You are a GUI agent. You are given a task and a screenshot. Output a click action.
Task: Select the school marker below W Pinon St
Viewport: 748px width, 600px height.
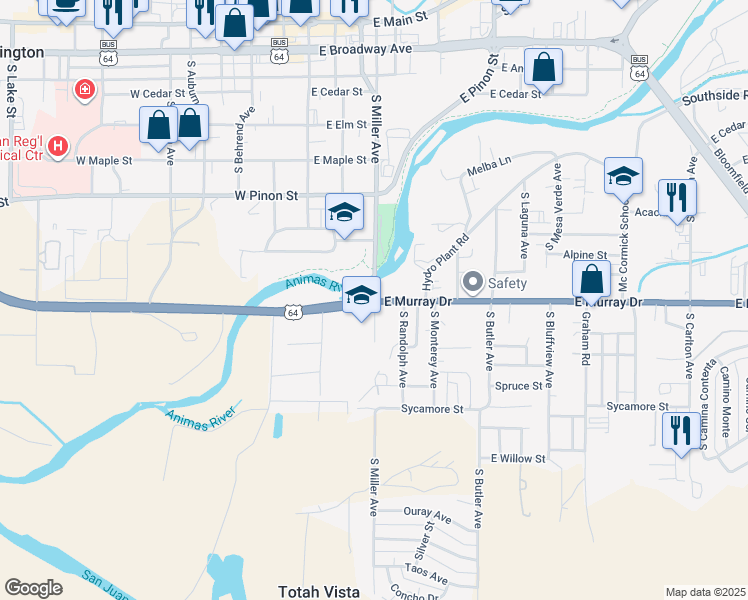coord(344,214)
